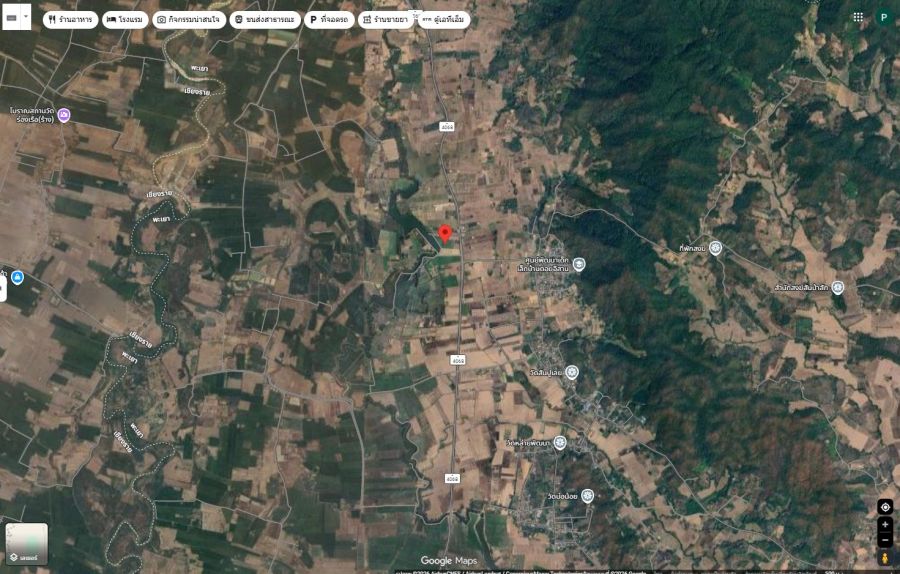Activate the Street View pegman
Image resolution: width=900 pixels, height=574 pixels.
[885, 557]
